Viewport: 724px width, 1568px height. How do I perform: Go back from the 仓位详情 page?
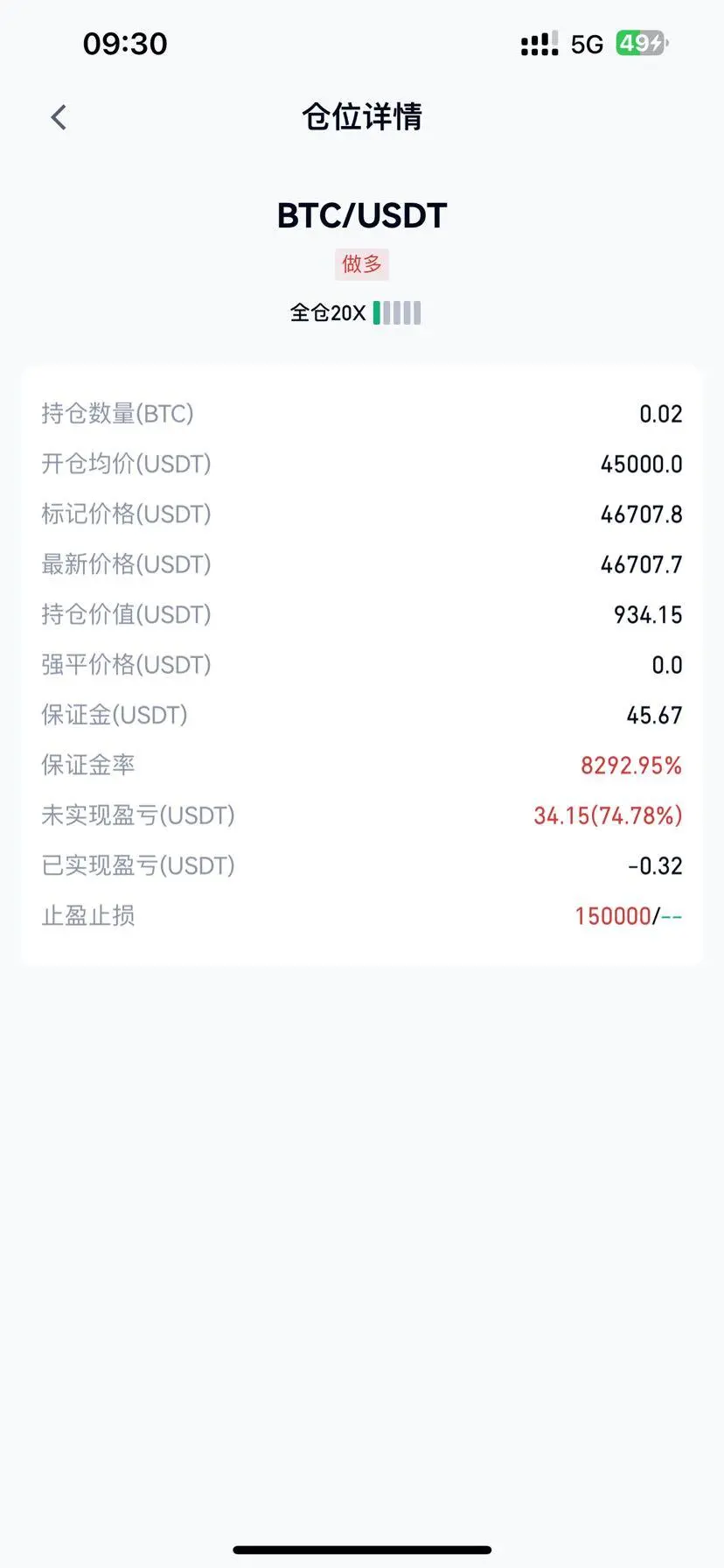pyautogui.click(x=59, y=117)
